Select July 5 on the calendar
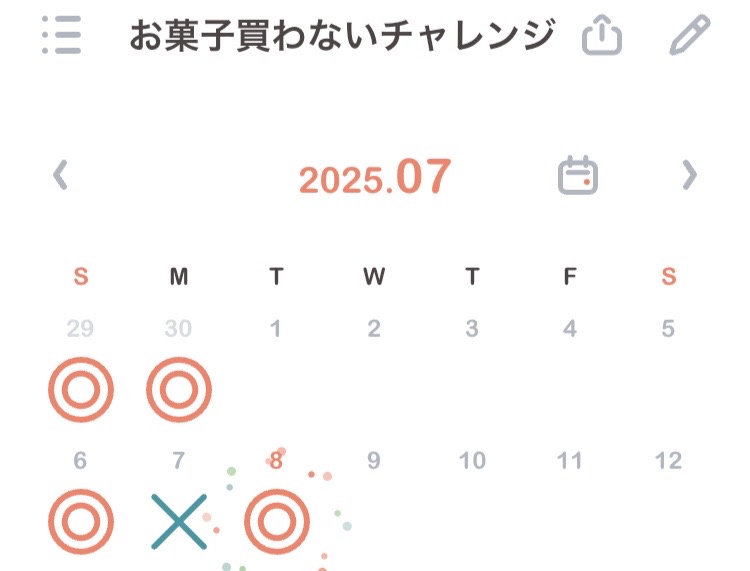 tap(668, 370)
